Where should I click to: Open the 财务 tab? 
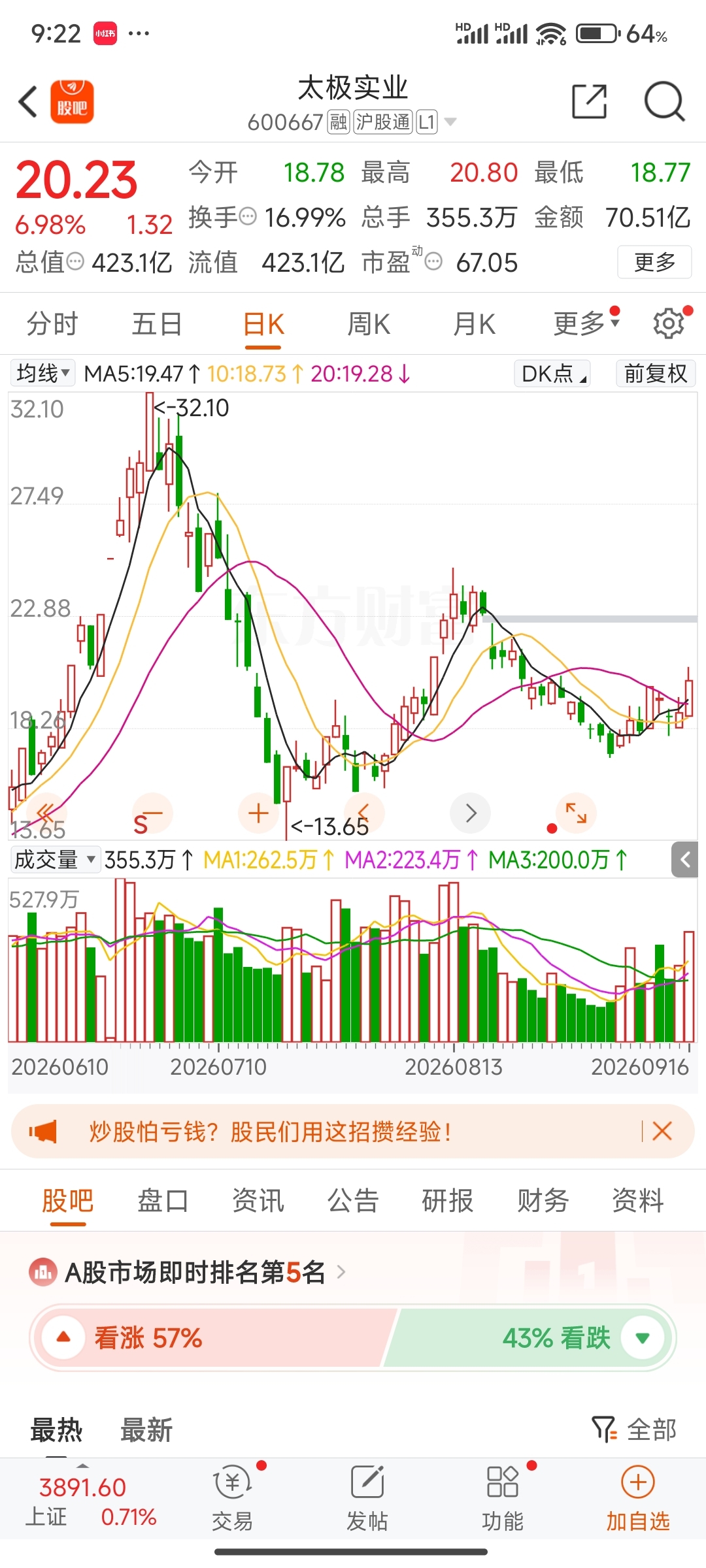(x=543, y=1200)
